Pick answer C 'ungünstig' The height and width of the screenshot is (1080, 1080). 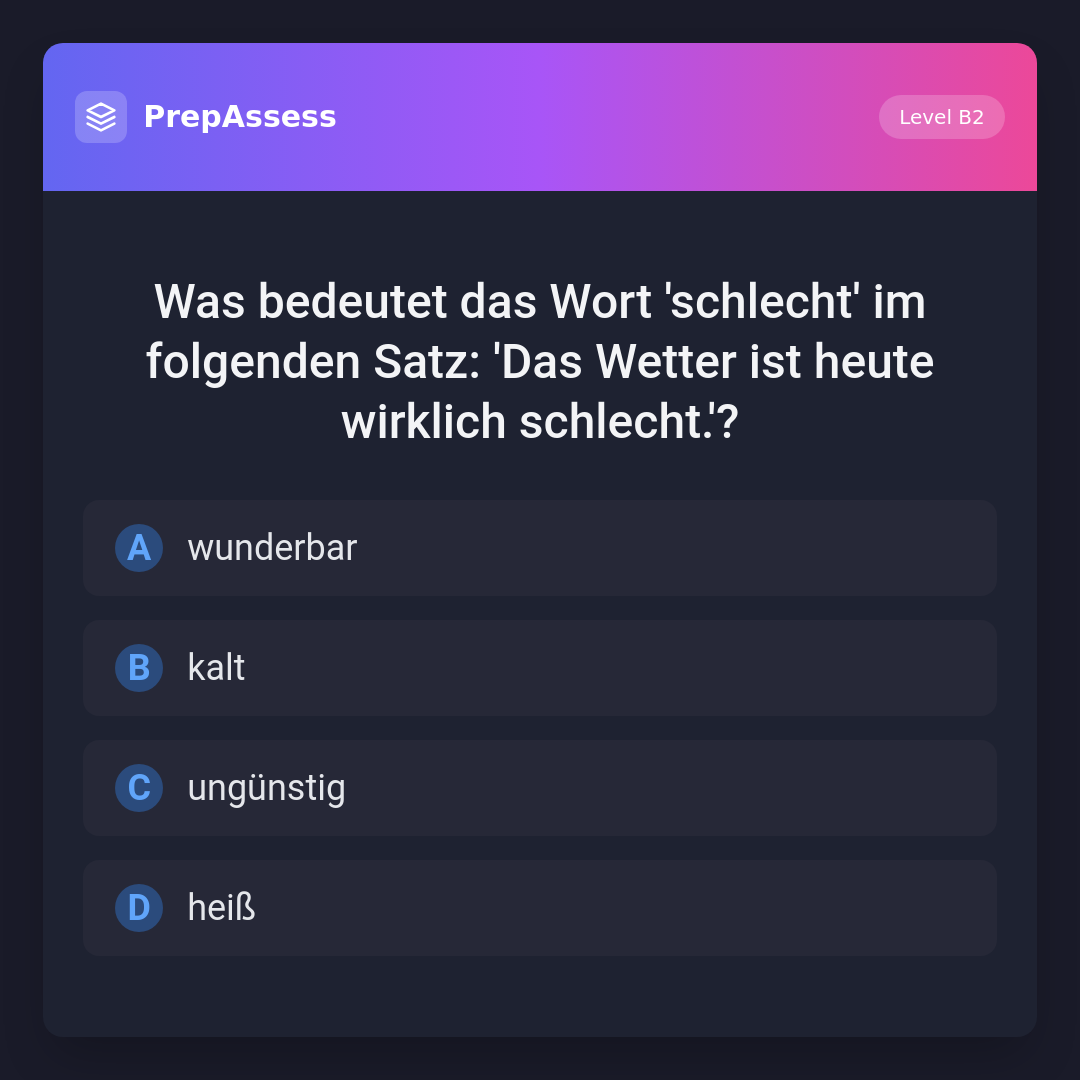(x=539, y=788)
